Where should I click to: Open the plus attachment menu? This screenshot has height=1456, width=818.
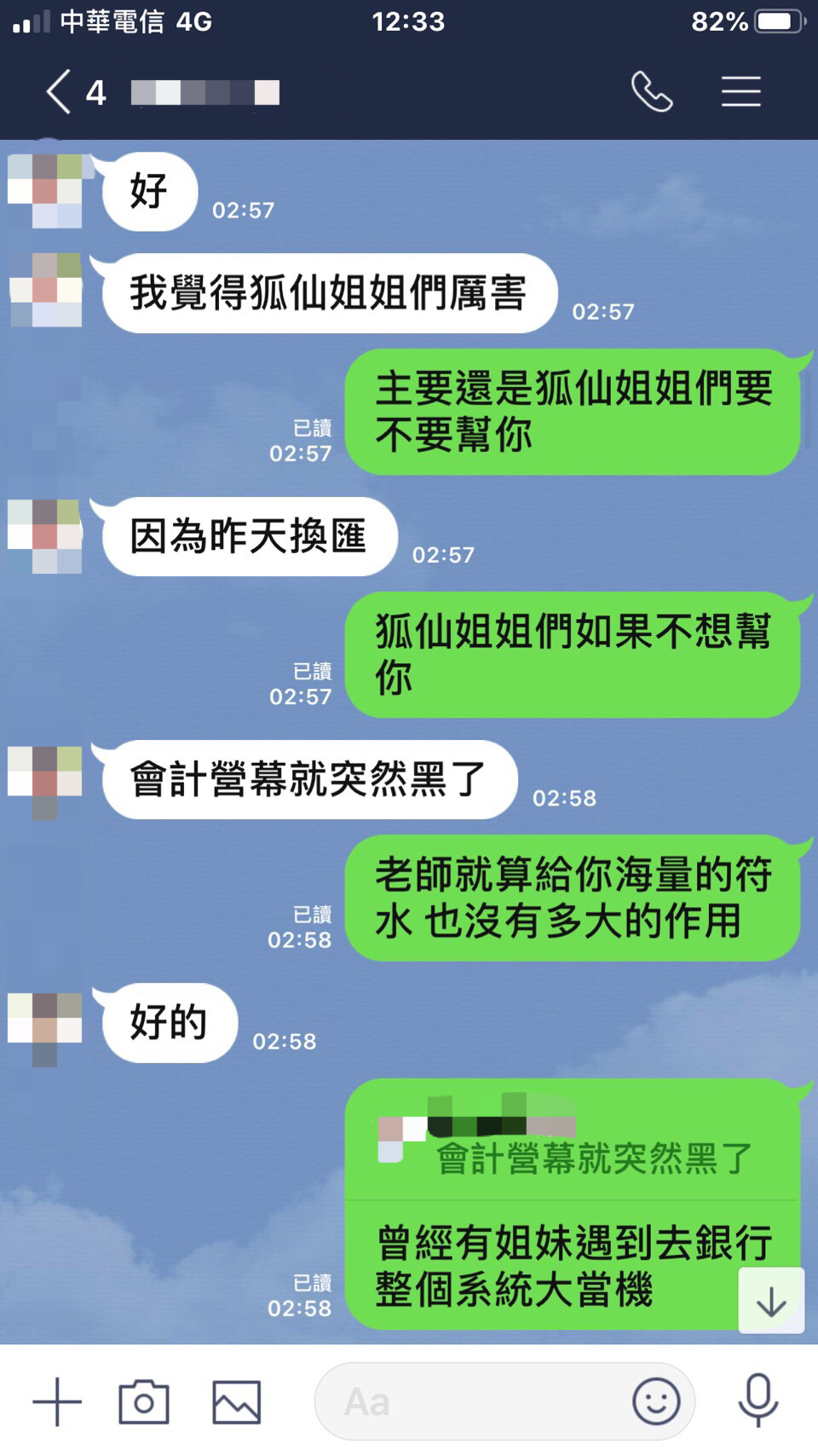pyautogui.click(x=57, y=1401)
